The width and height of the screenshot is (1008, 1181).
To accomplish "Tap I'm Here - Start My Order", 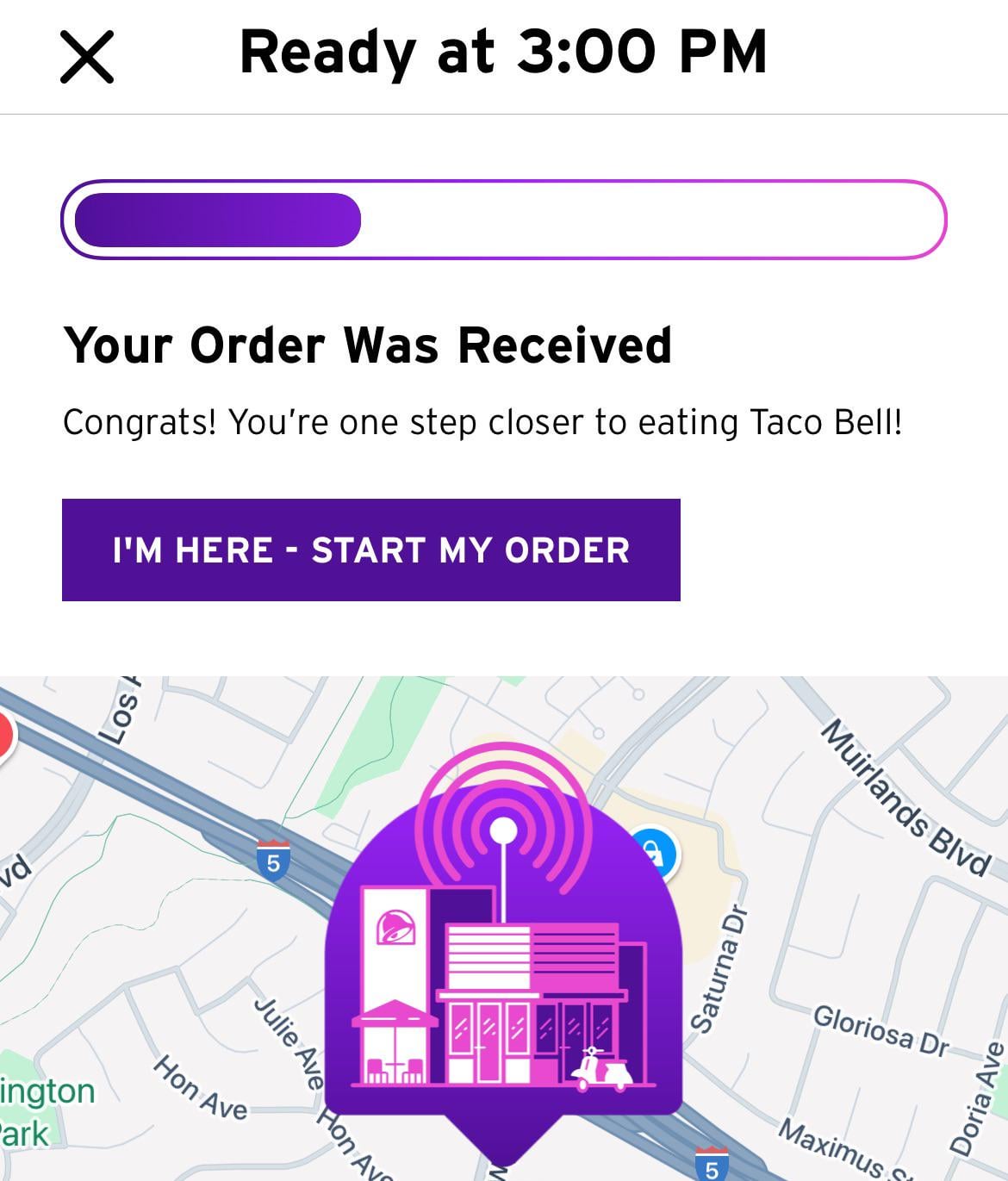I will click(370, 550).
